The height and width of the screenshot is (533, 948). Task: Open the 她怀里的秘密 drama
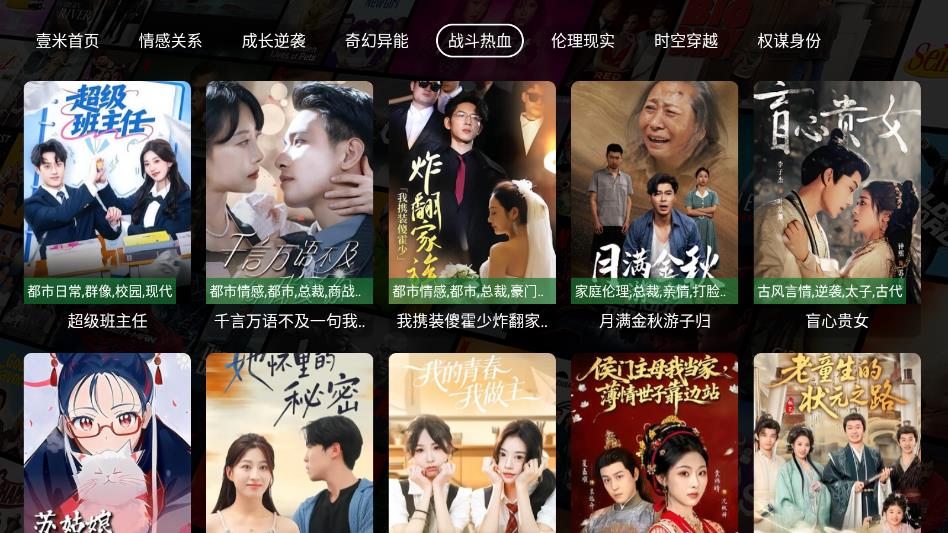289,443
